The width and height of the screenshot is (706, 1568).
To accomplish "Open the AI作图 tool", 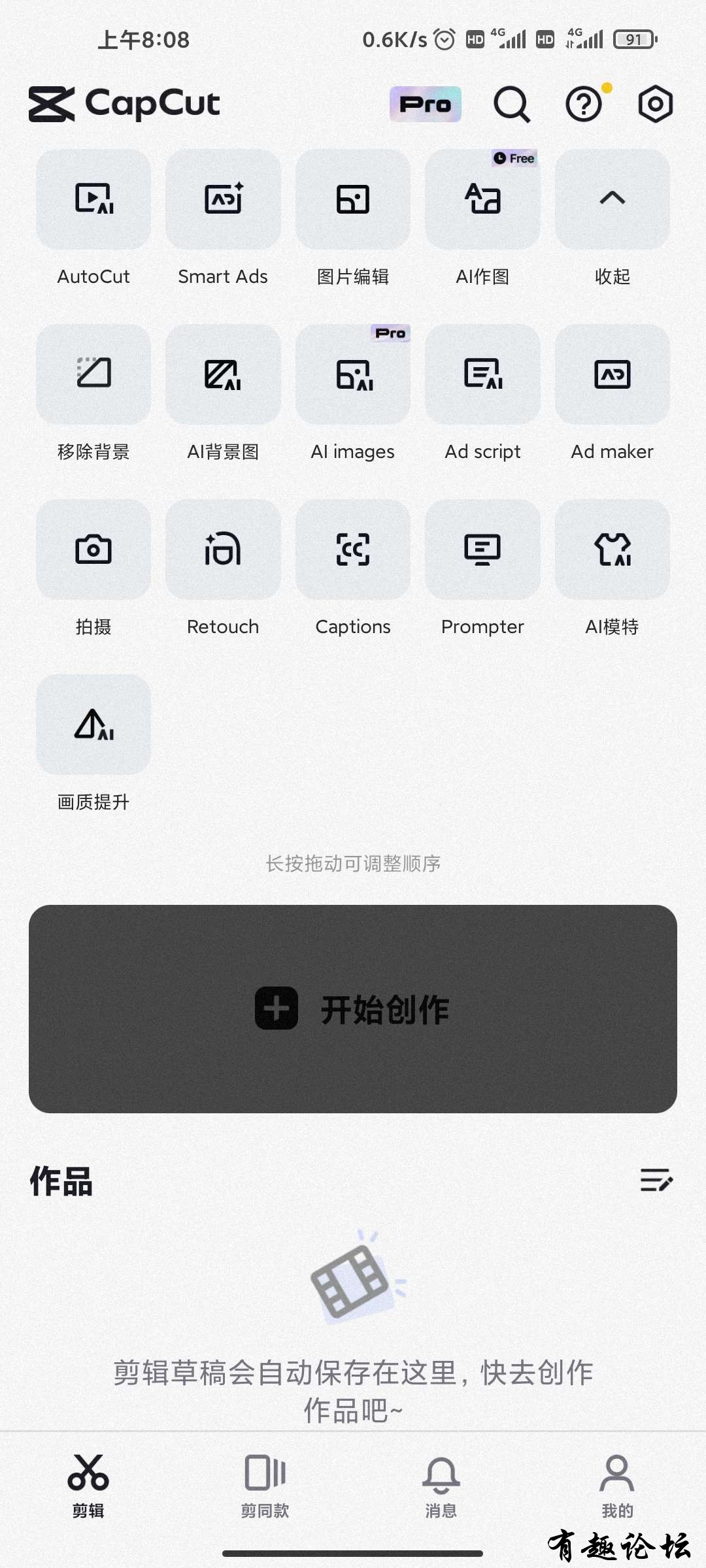I will (482, 200).
